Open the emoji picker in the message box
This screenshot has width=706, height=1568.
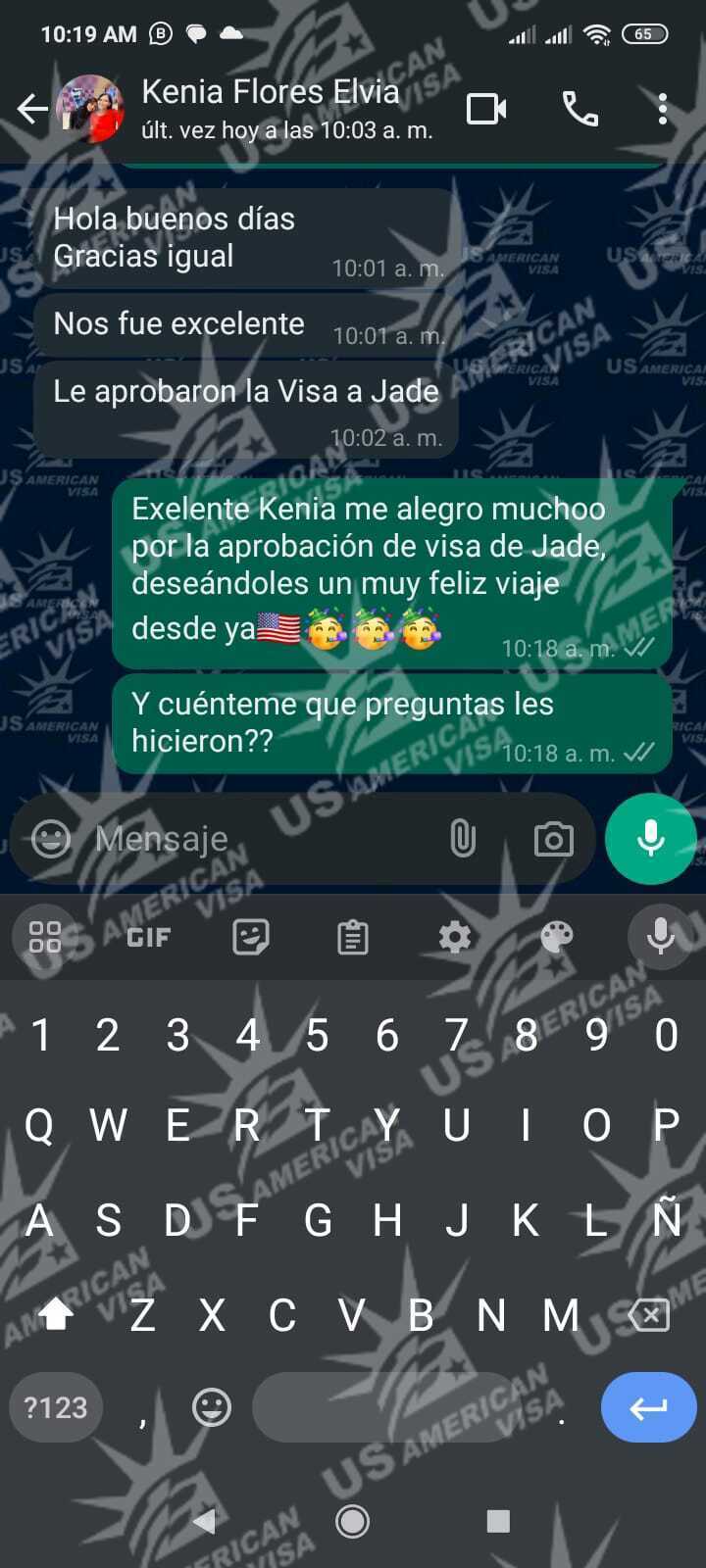pos(51,839)
